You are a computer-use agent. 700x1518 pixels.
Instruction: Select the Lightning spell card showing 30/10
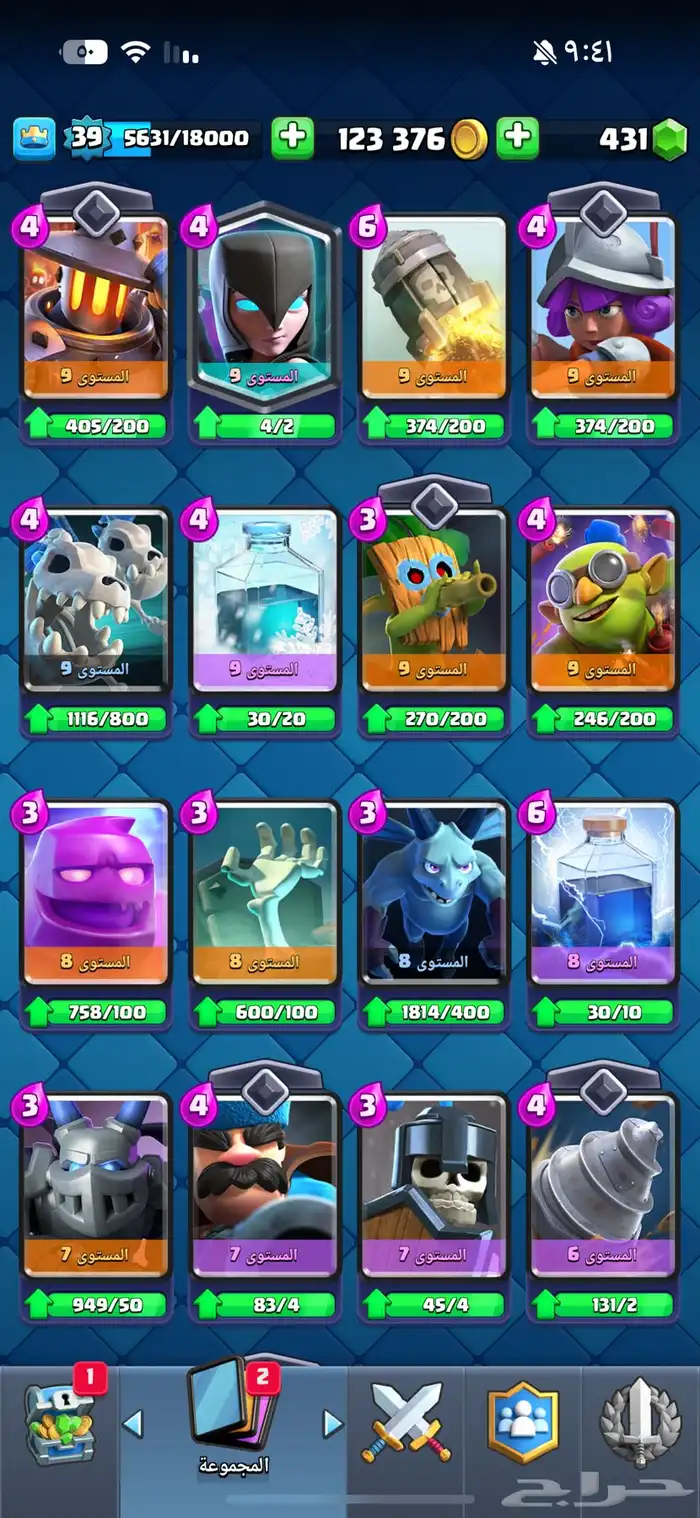pos(603,907)
